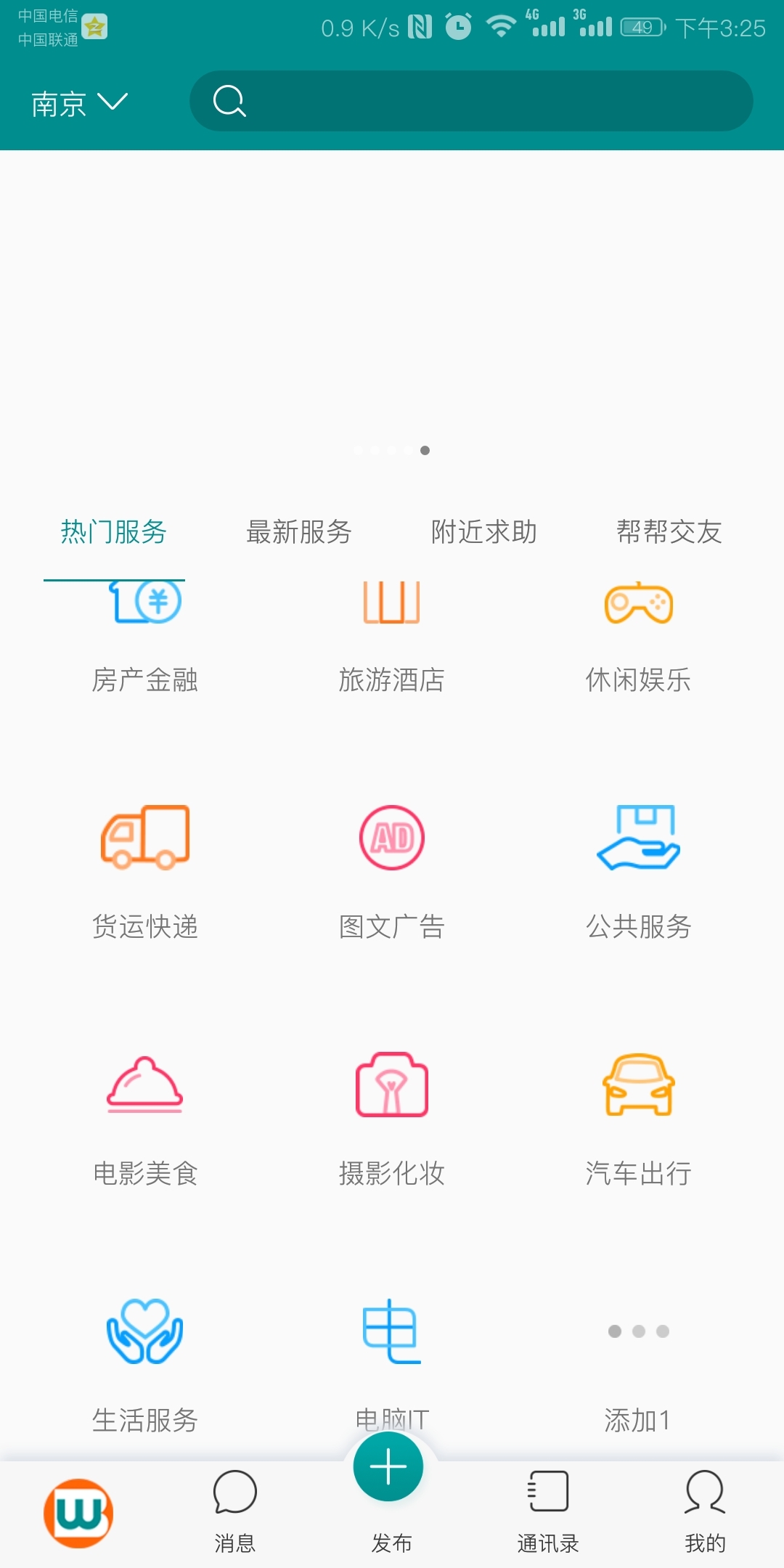Switch to the 帮帮交友 tab
The image size is (784, 1568).
pyautogui.click(x=669, y=532)
